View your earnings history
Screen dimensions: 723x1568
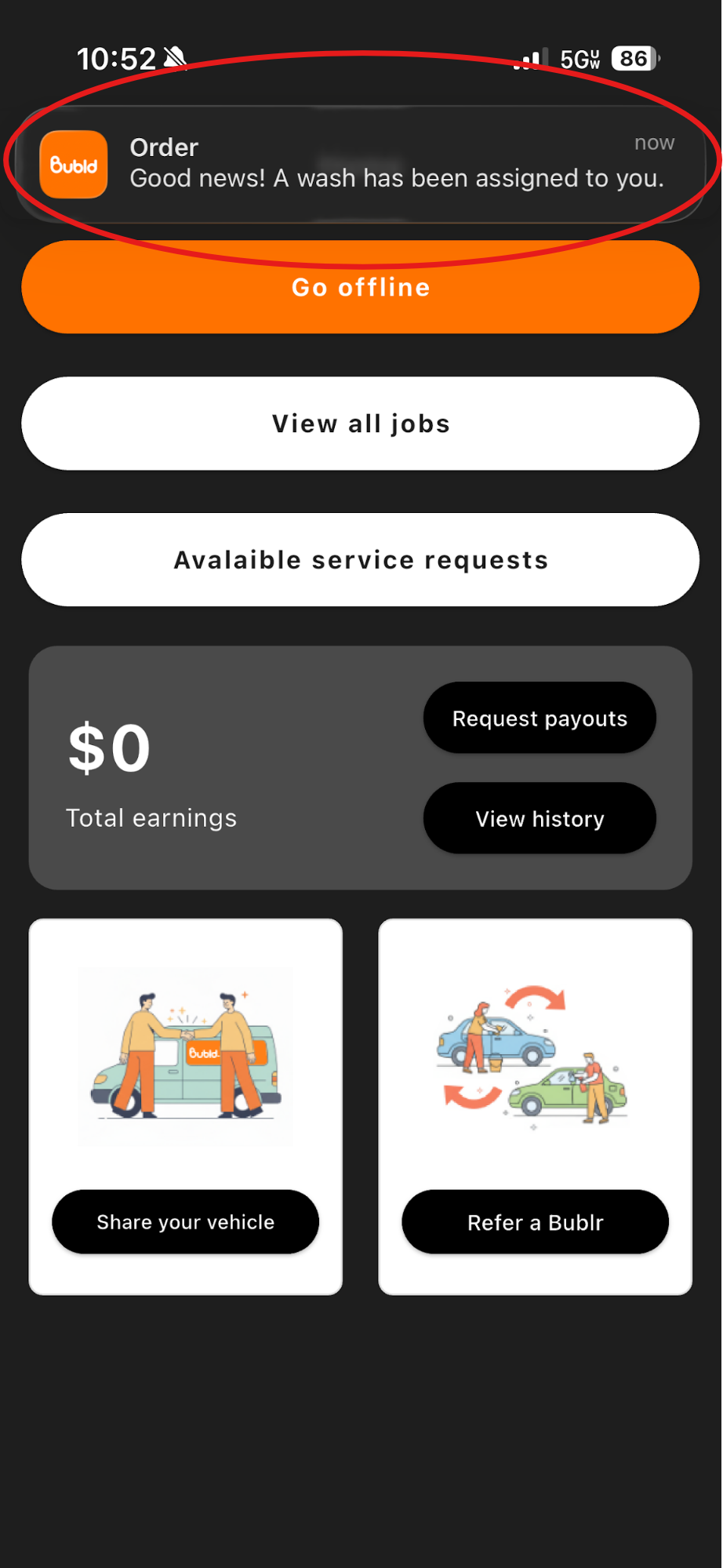coord(539,818)
